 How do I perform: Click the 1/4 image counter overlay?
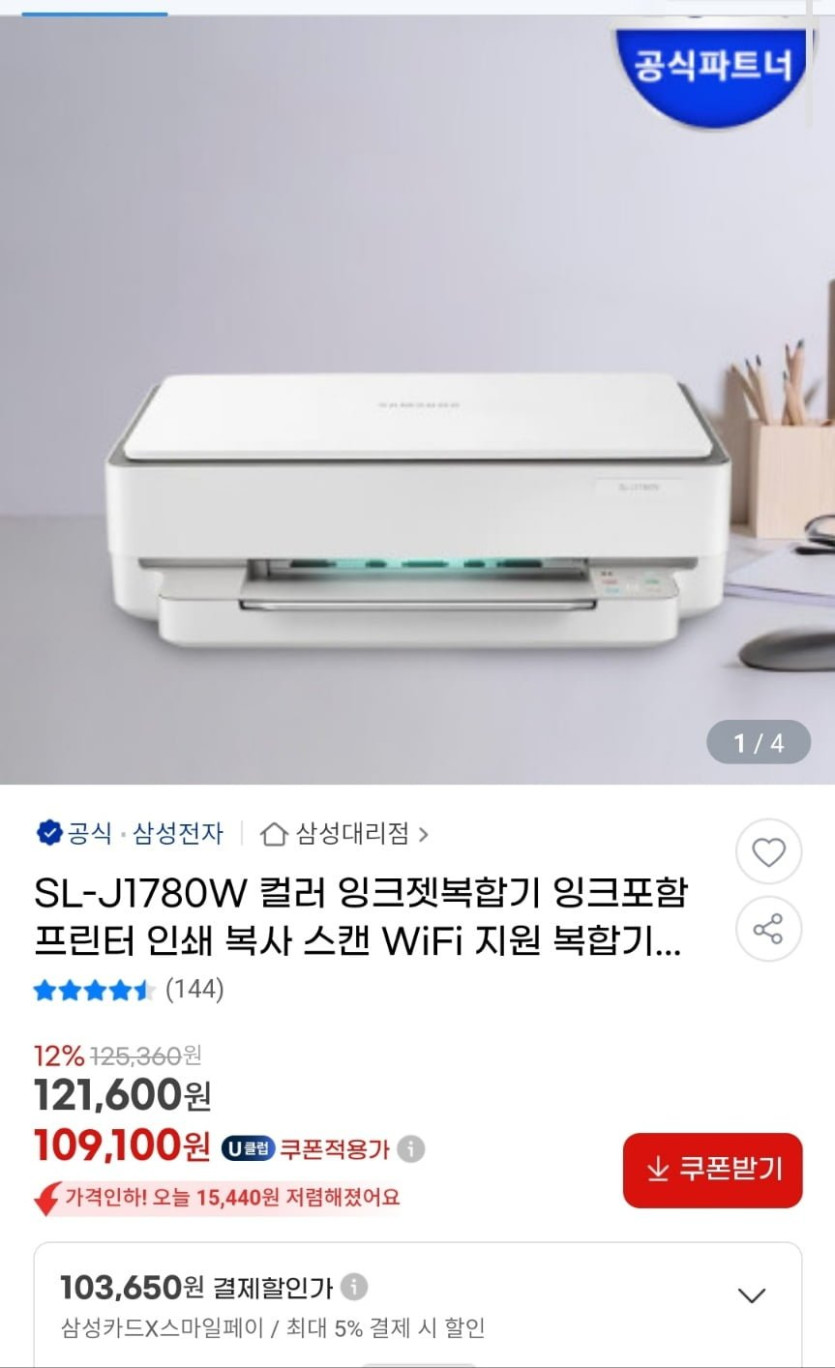pyautogui.click(x=757, y=742)
